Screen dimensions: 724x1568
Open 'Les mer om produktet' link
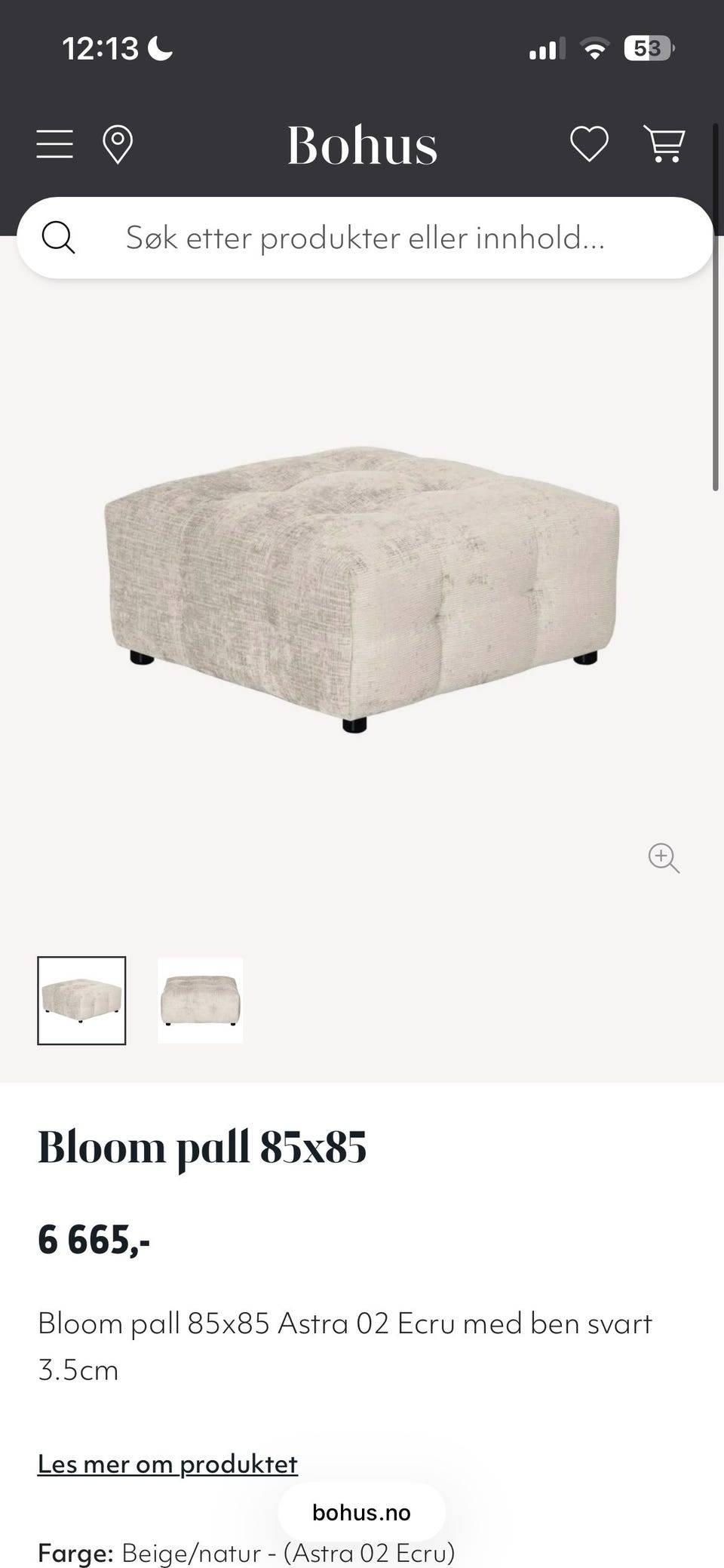167,1464
